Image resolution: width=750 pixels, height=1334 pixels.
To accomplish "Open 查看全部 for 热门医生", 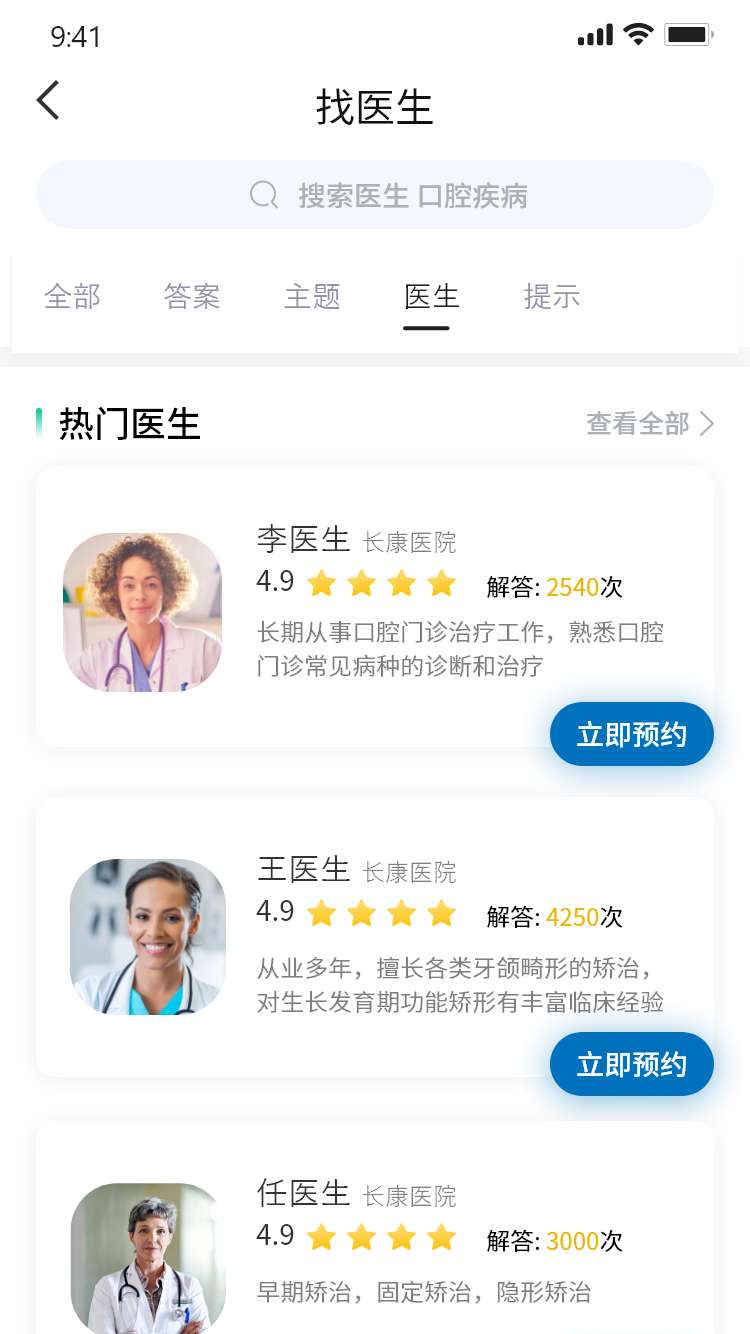I will coord(650,424).
